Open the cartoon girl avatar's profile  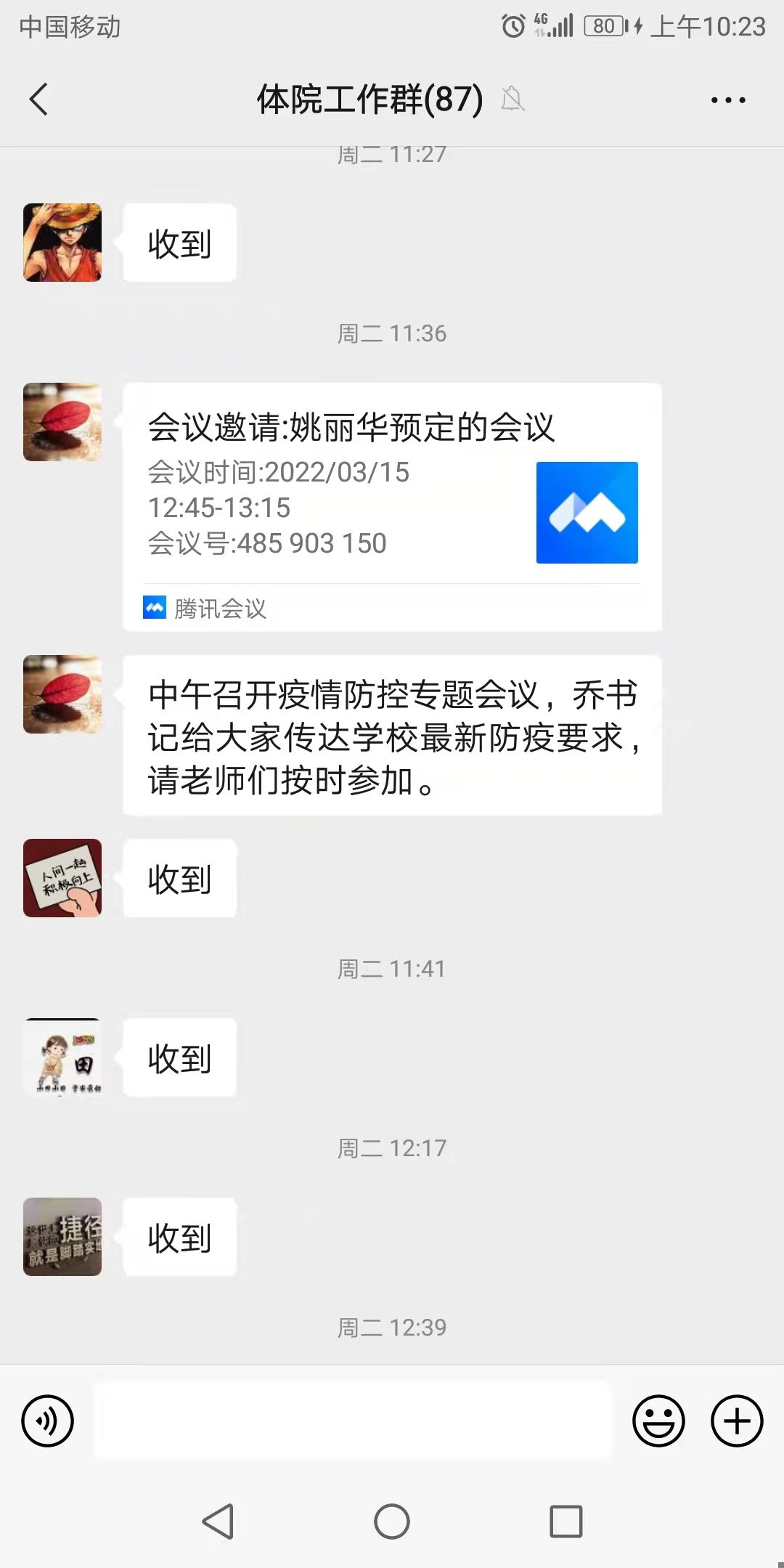[x=62, y=1057]
